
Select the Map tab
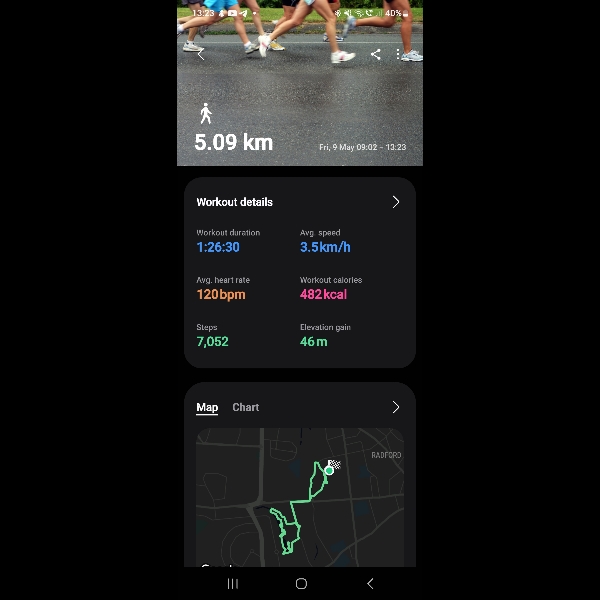pos(207,407)
